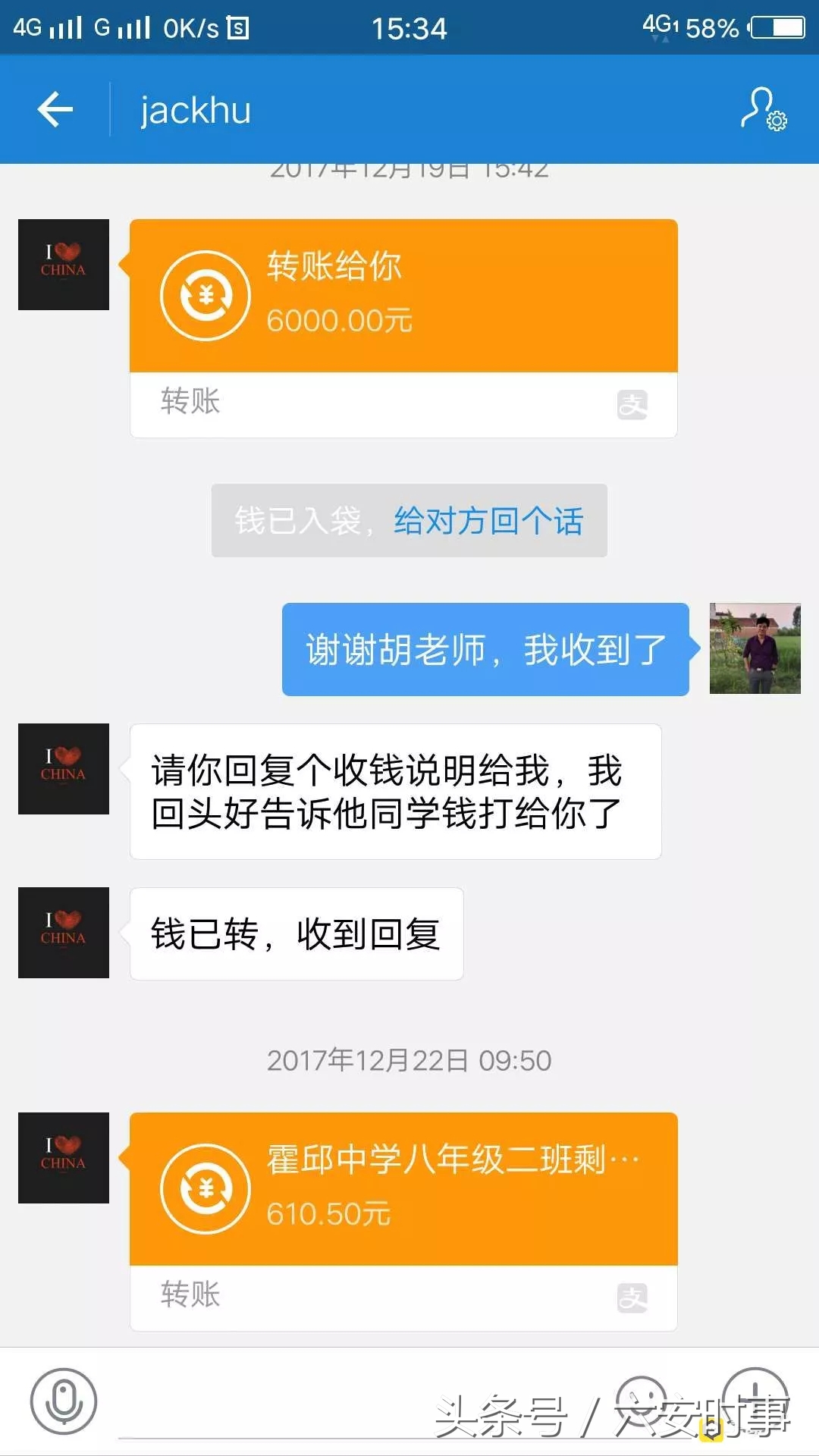The height and width of the screenshot is (1456, 819).
Task: Tap the back arrow to exit chat
Action: click(53, 108)
